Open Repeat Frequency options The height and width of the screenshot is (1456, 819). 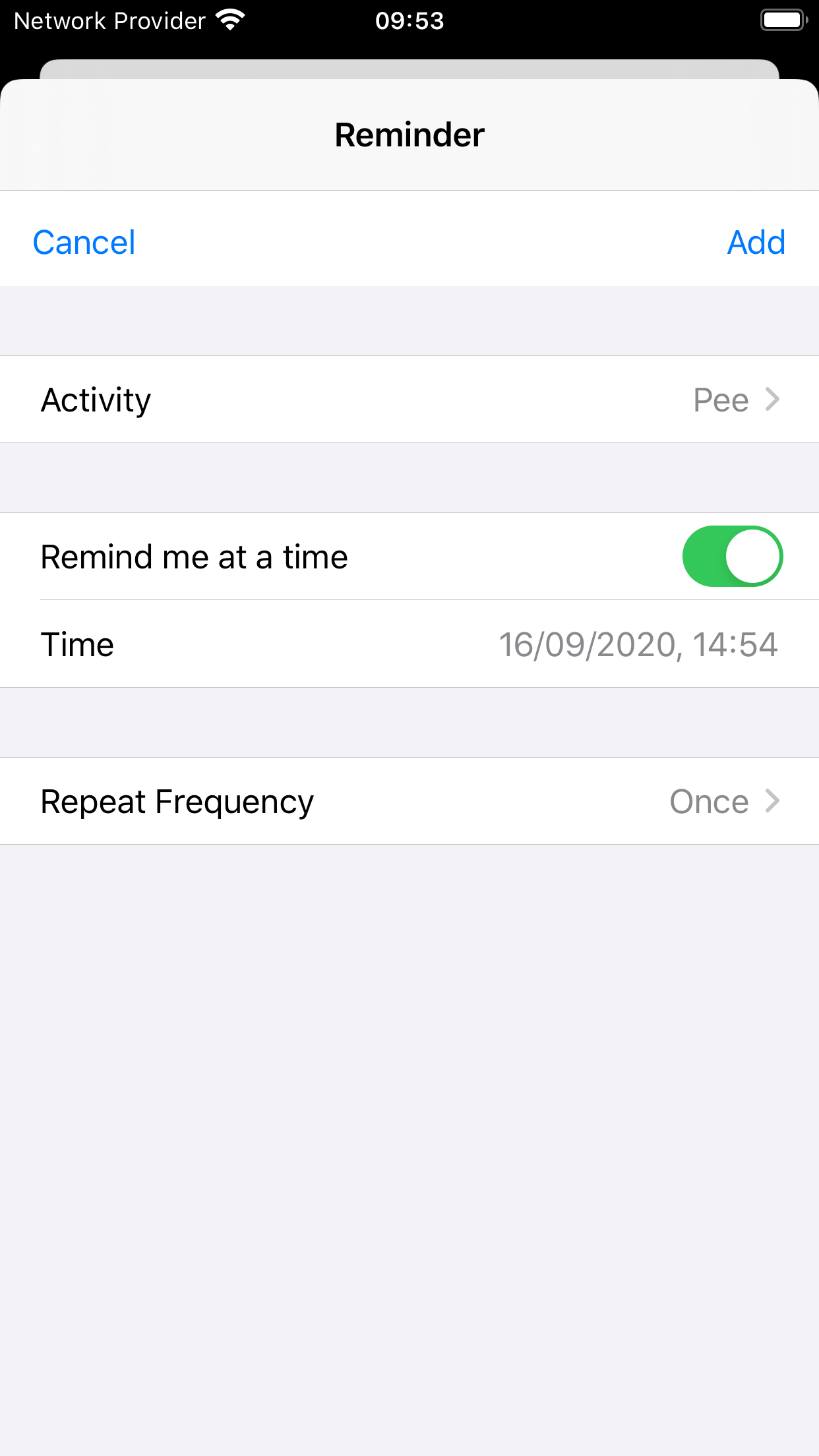coord(409,801)
